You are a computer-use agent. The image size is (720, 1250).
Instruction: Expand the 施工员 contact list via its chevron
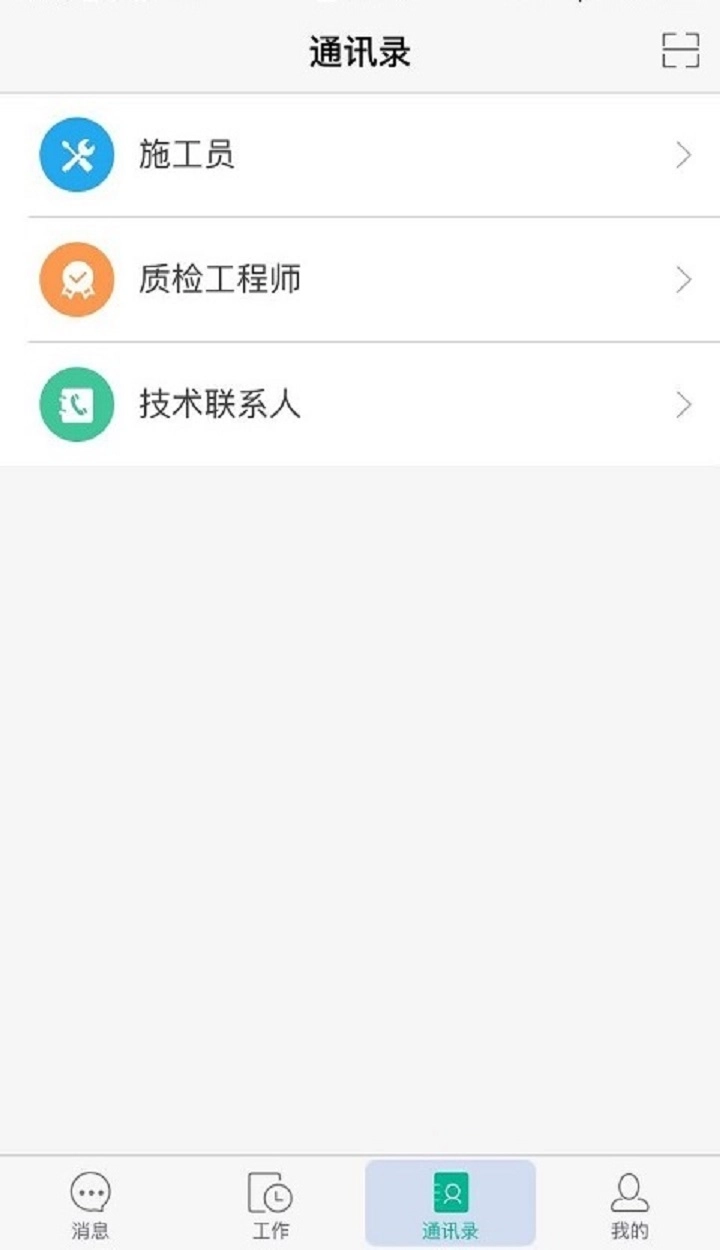683,154
